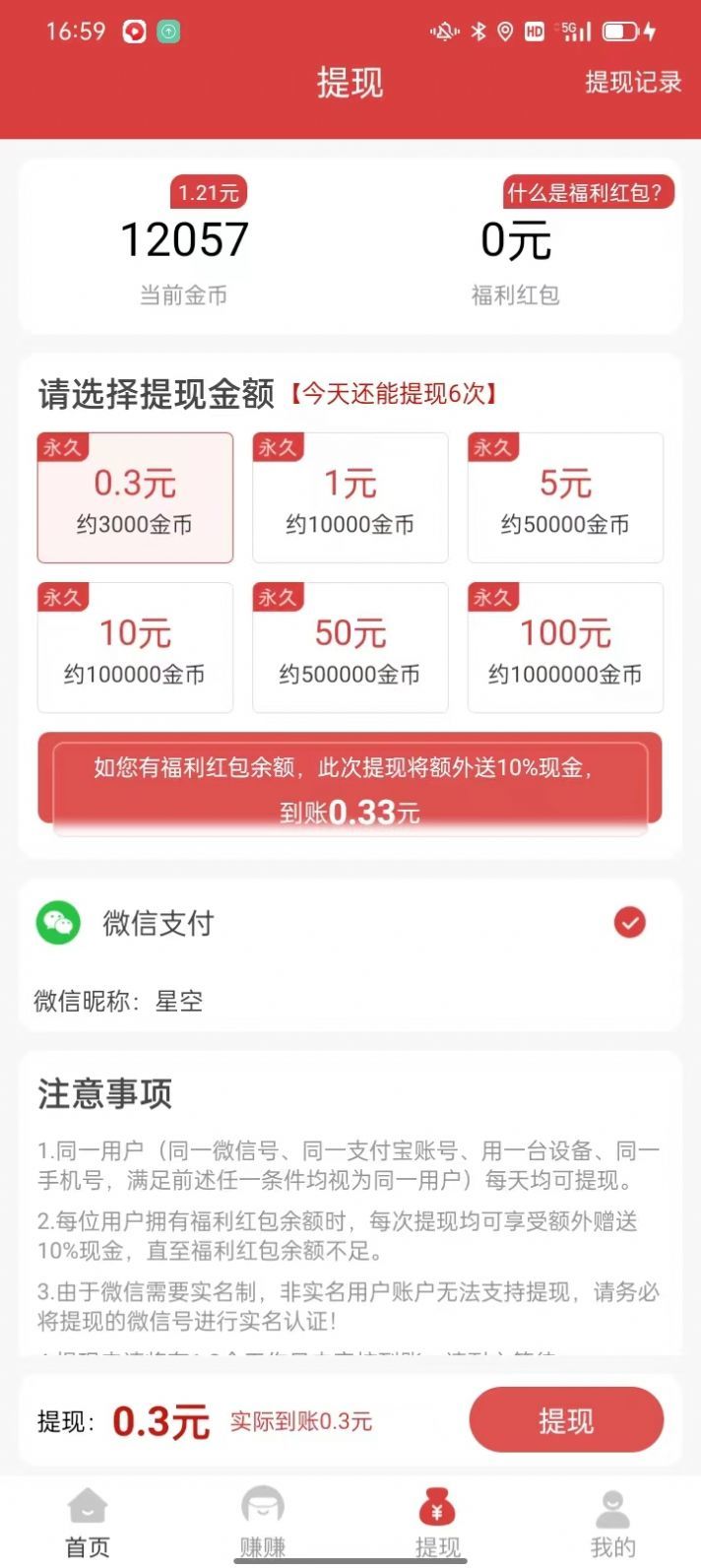The width and height of the screenshot is (701, 1568).
Task: Switch to the 赚赚 tab
Action: tap(263, 1523)
